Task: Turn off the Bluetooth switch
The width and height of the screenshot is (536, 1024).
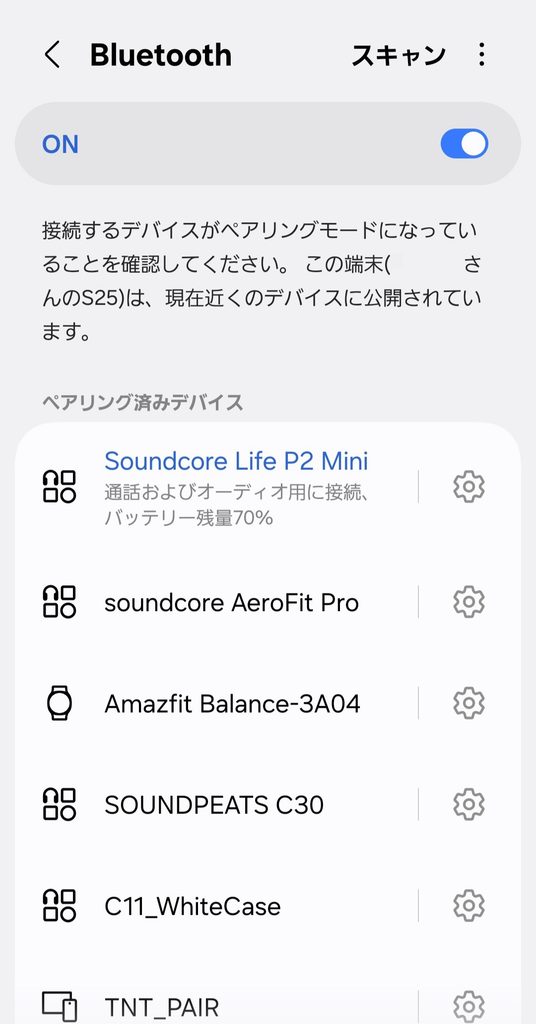Action: pyautogui.click(x=464, y=144)
